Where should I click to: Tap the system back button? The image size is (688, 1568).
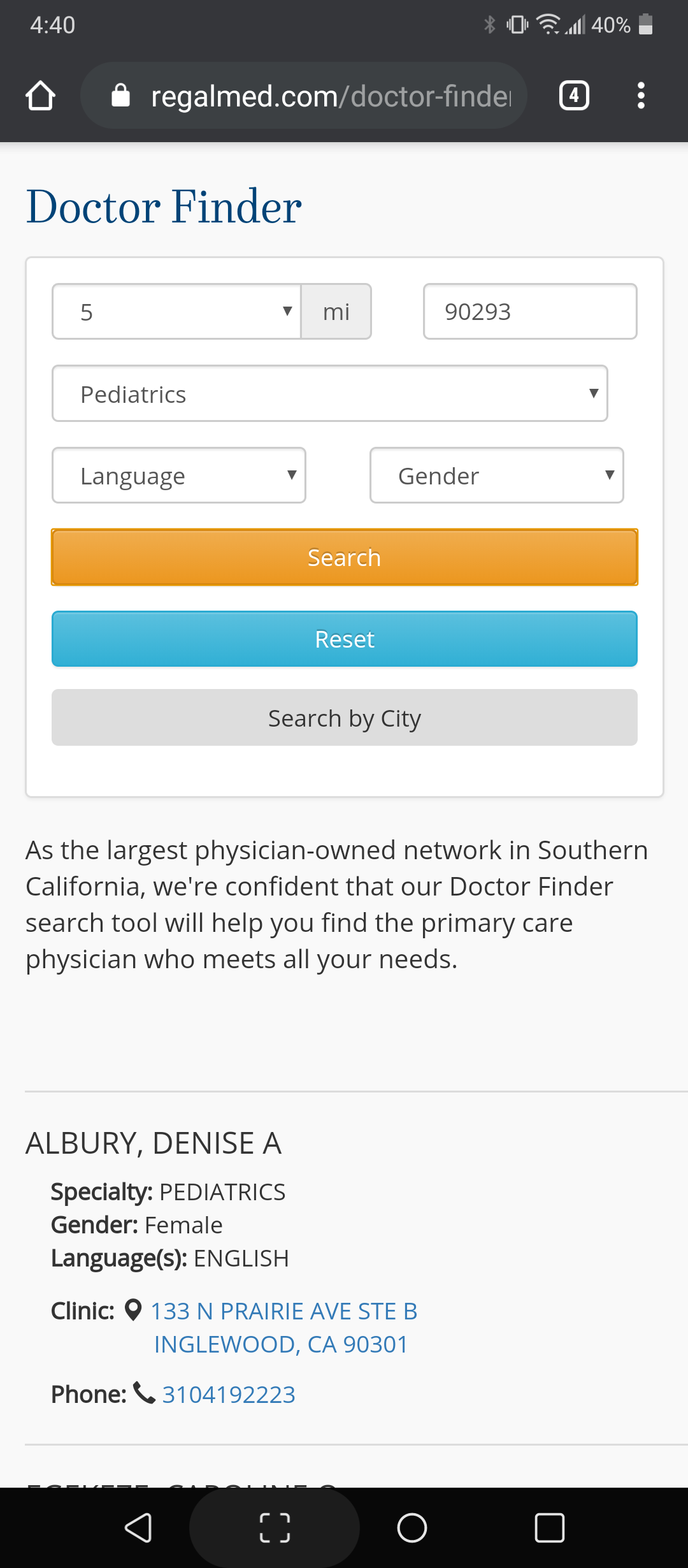tap(138, 1528)
